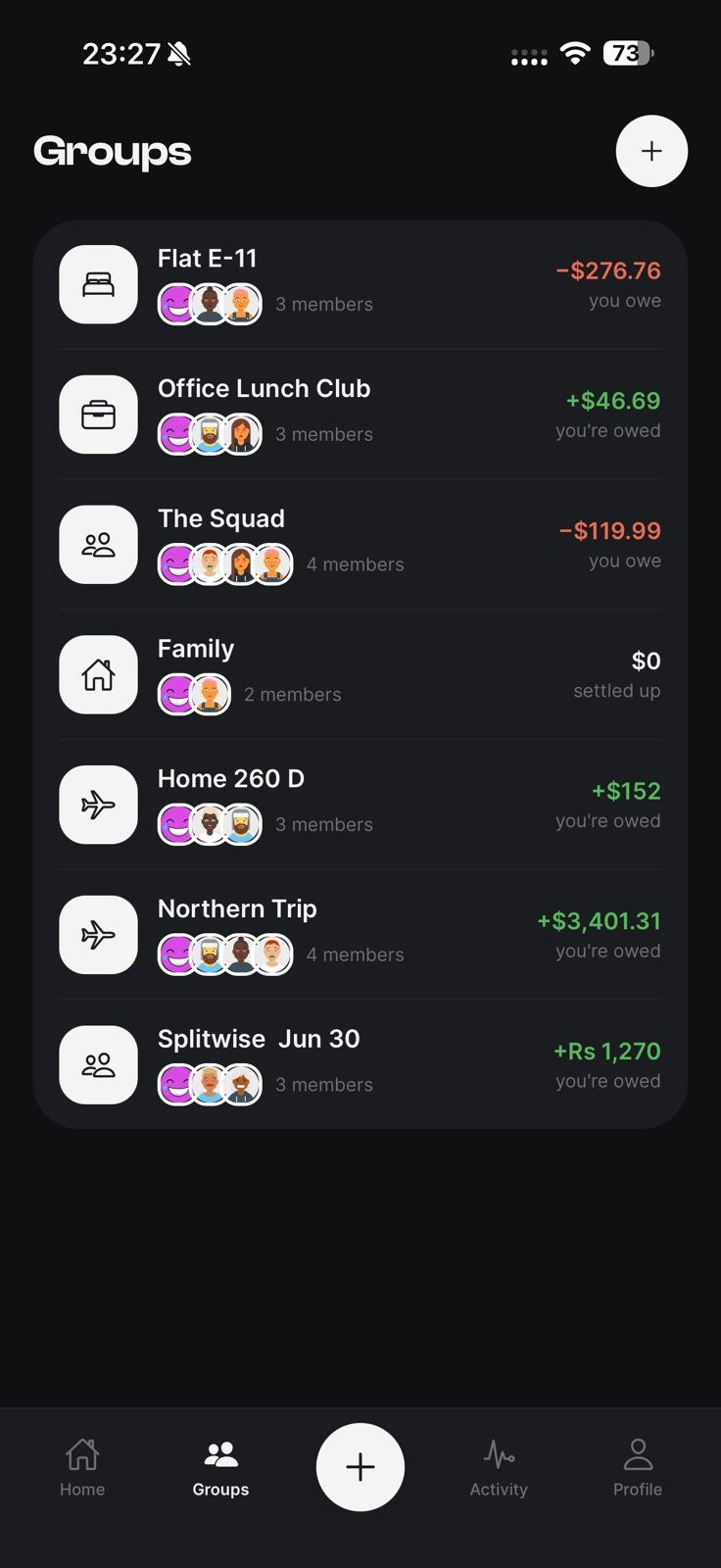Open The Squad group
Viewport: 721px width, 1568px height.
360,545
